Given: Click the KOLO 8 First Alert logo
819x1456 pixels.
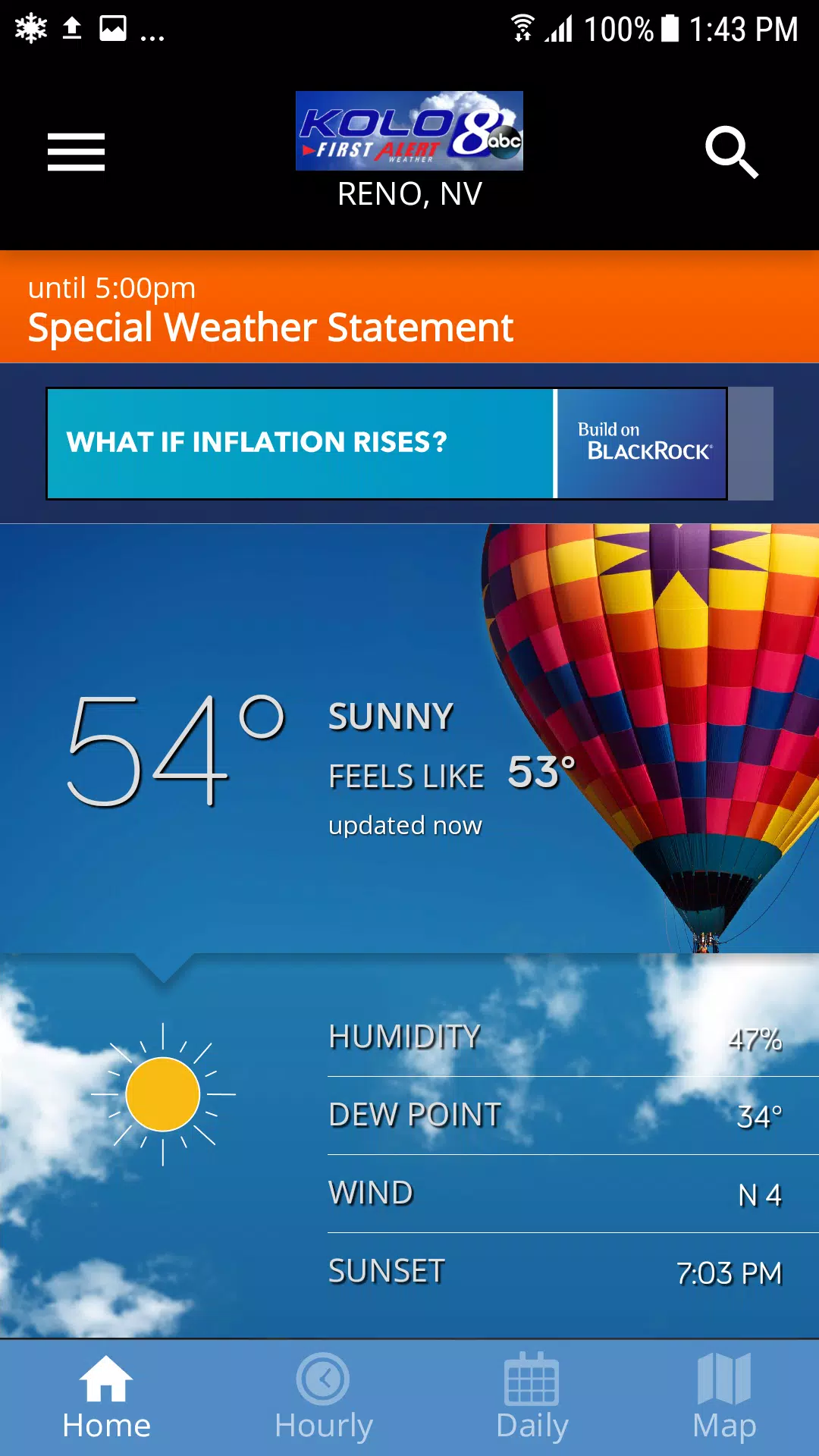Looking at the screenshot, I should click(x=409, y=130).
